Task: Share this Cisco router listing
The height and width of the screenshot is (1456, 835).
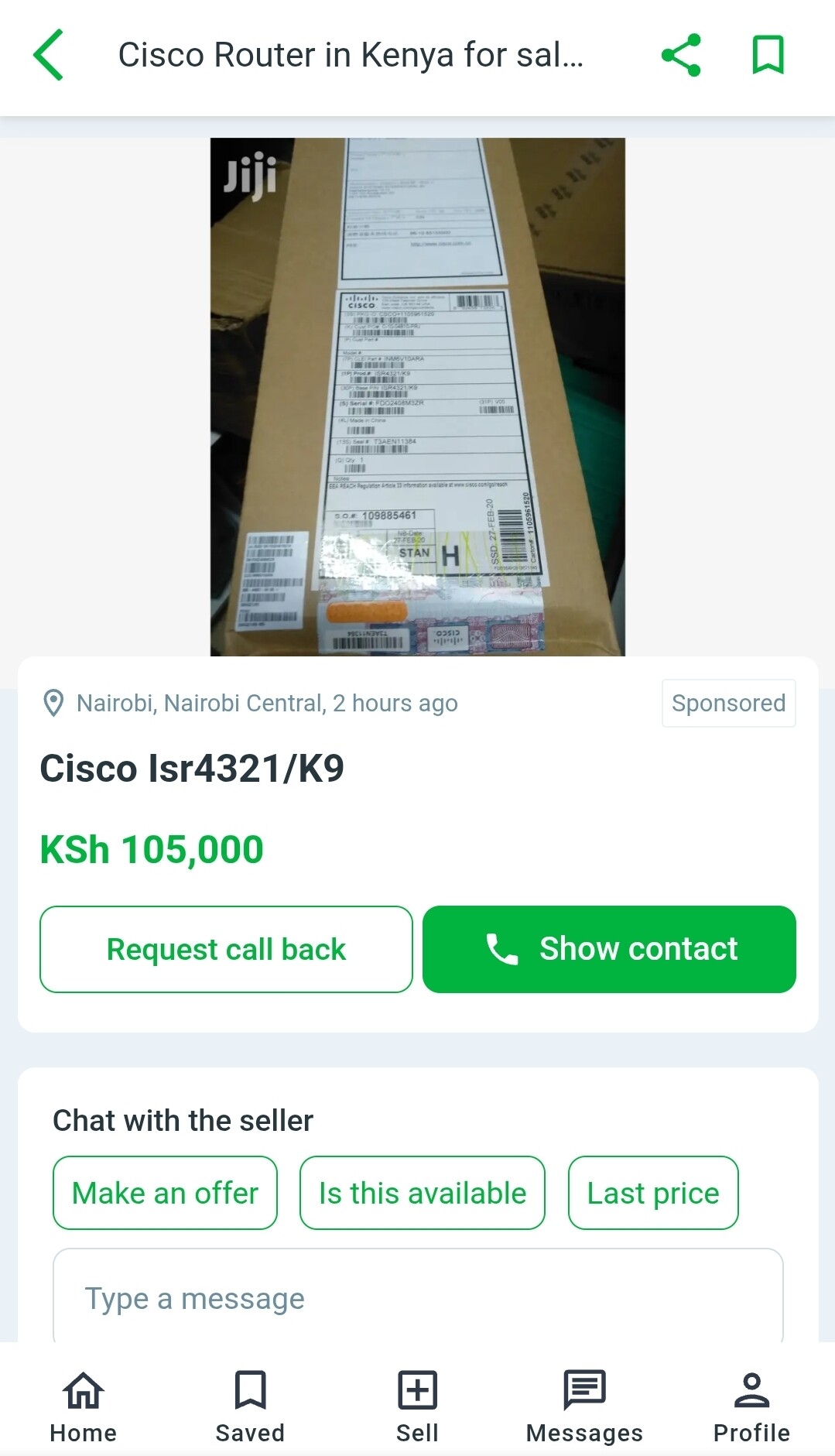Action: point(681,55)
